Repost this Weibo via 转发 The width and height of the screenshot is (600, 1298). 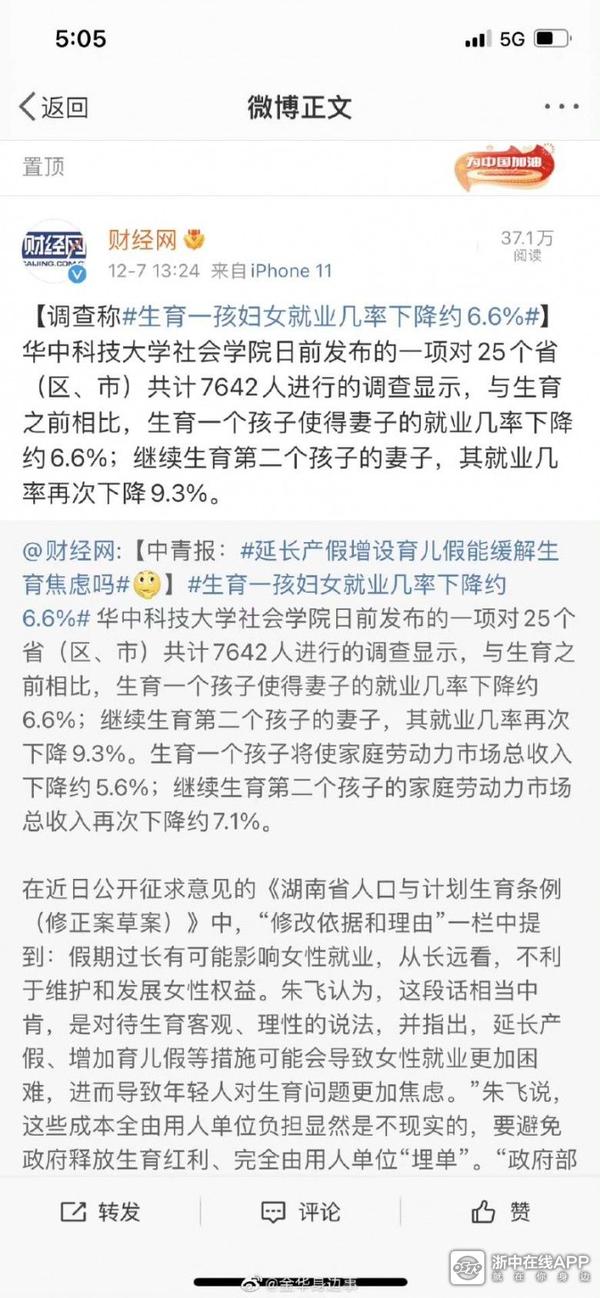100,1212
